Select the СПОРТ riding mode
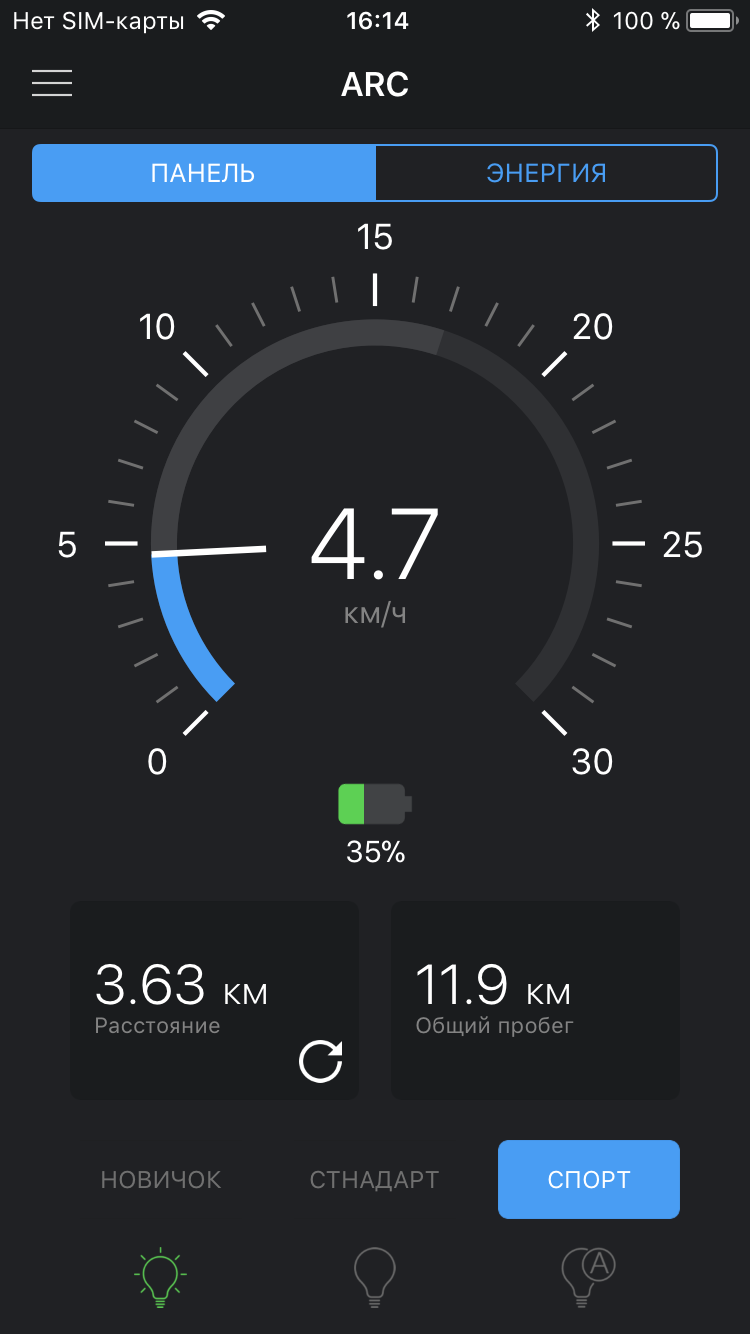This screenshot has height=1334, width=750. [589, 1180]
